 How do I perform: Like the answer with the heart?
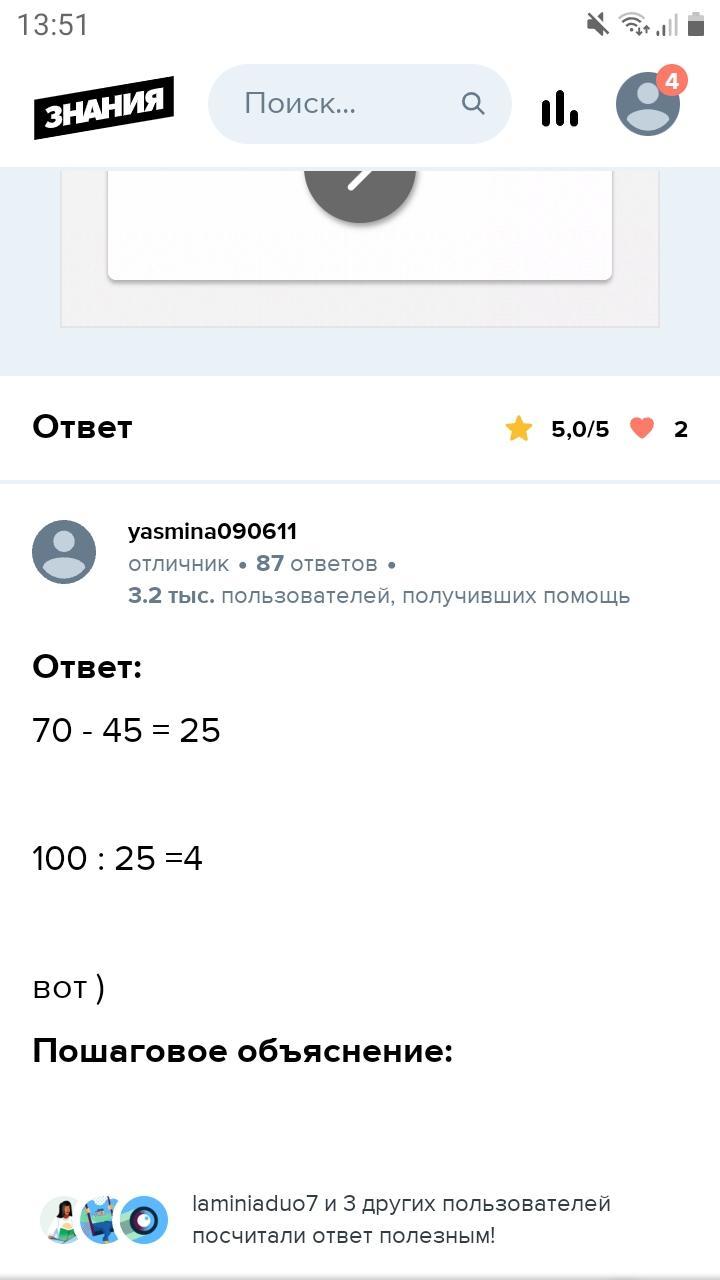642,429
